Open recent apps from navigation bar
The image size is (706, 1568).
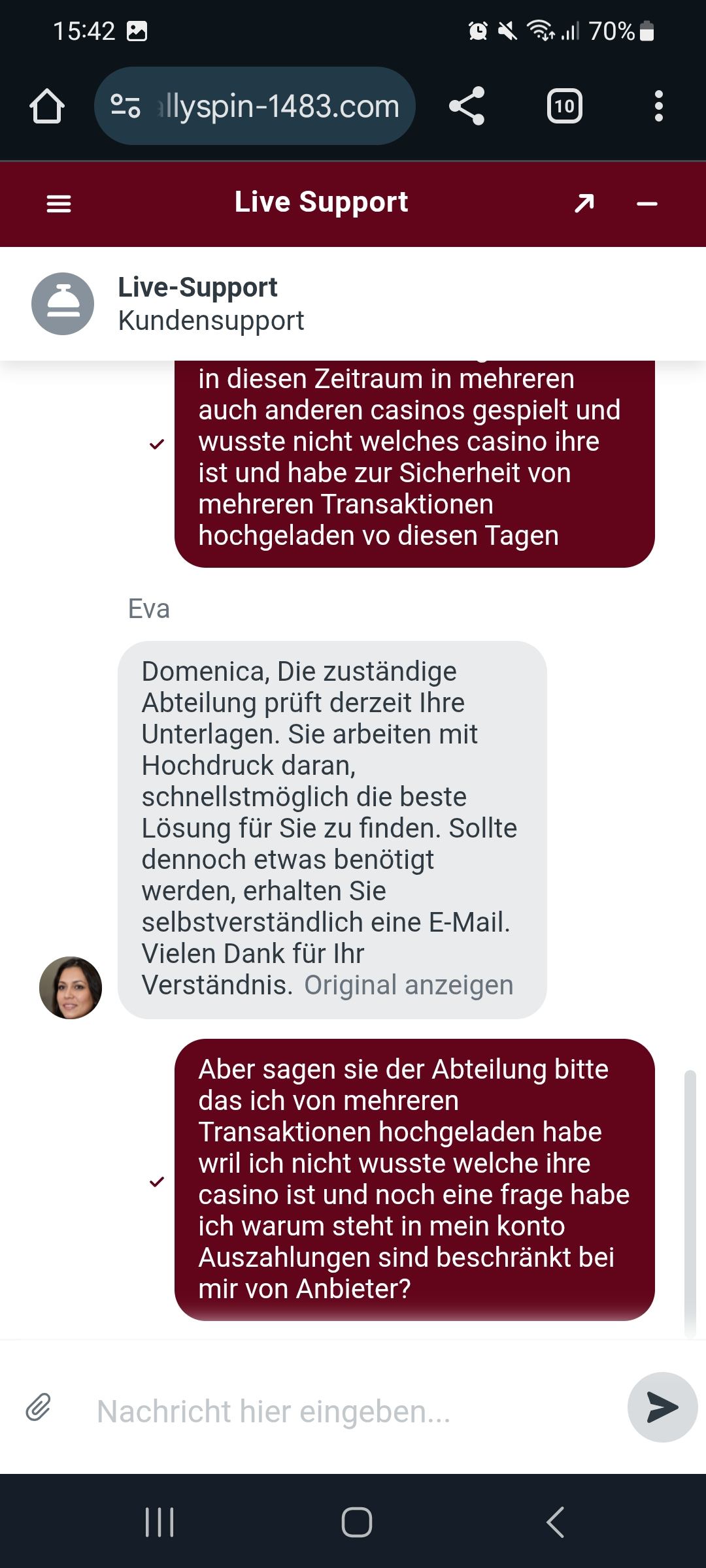point(160,1522)
